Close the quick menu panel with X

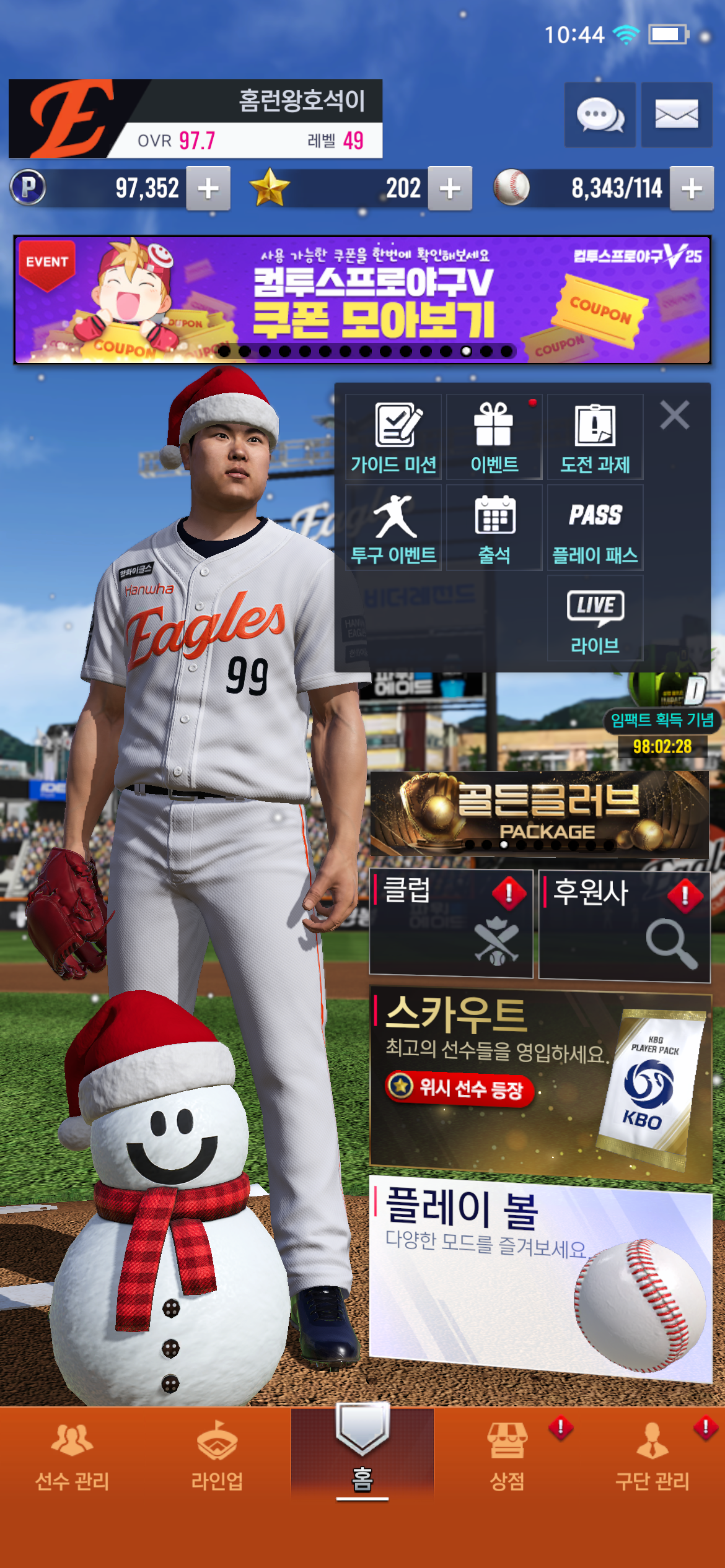coord(675,415)
